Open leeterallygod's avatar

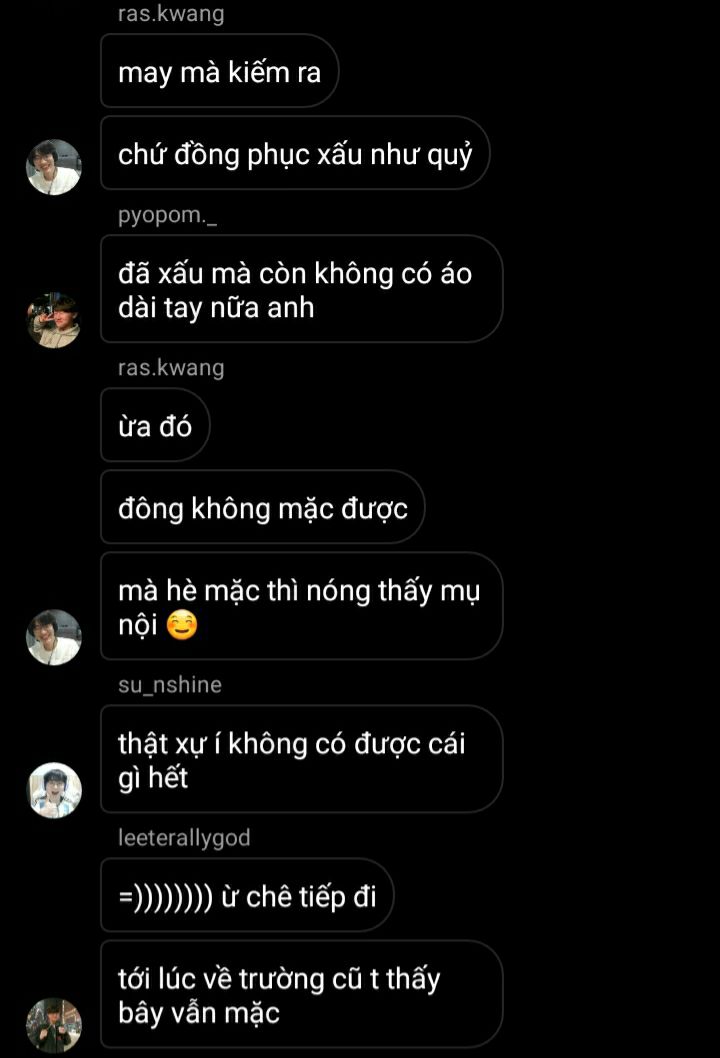point(53,1025)
